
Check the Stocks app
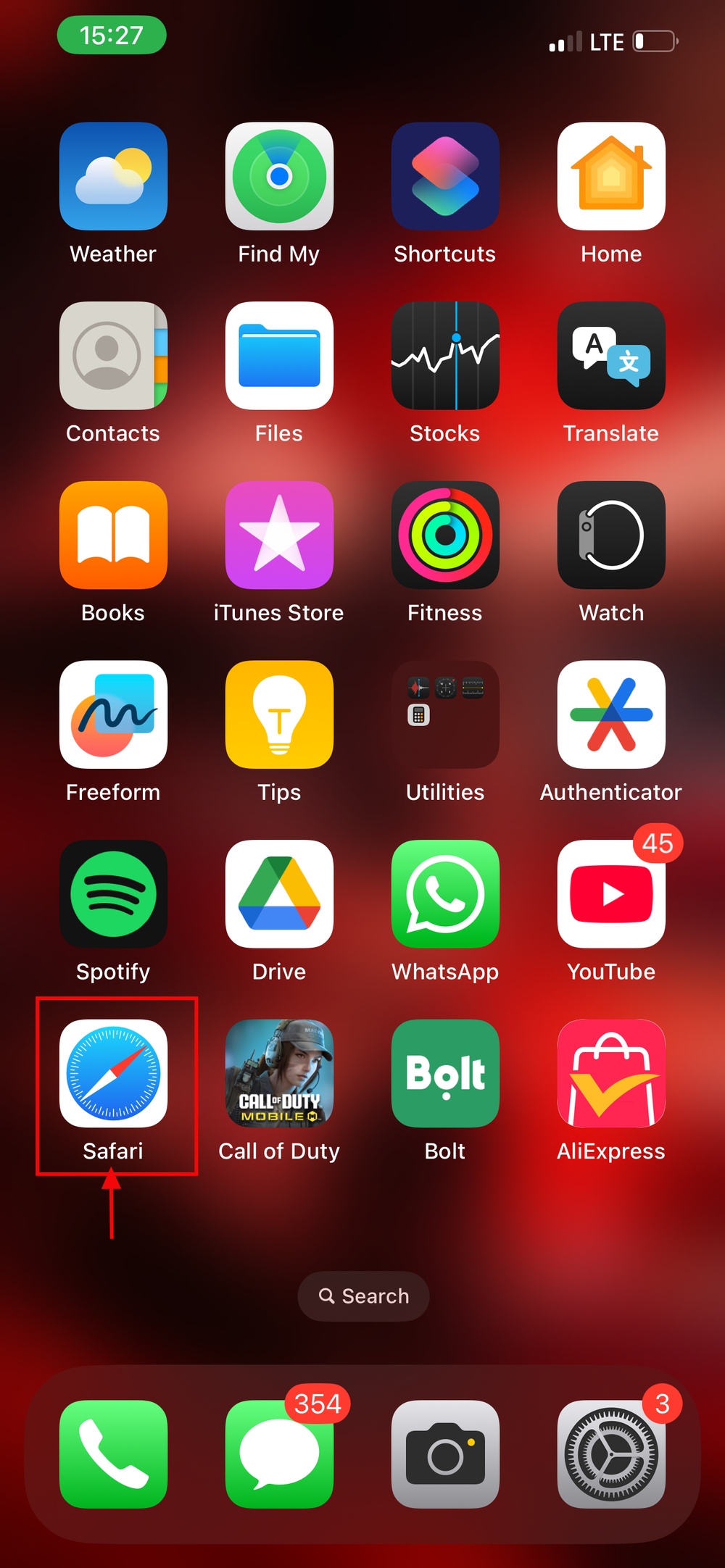[x=445, y=356]
